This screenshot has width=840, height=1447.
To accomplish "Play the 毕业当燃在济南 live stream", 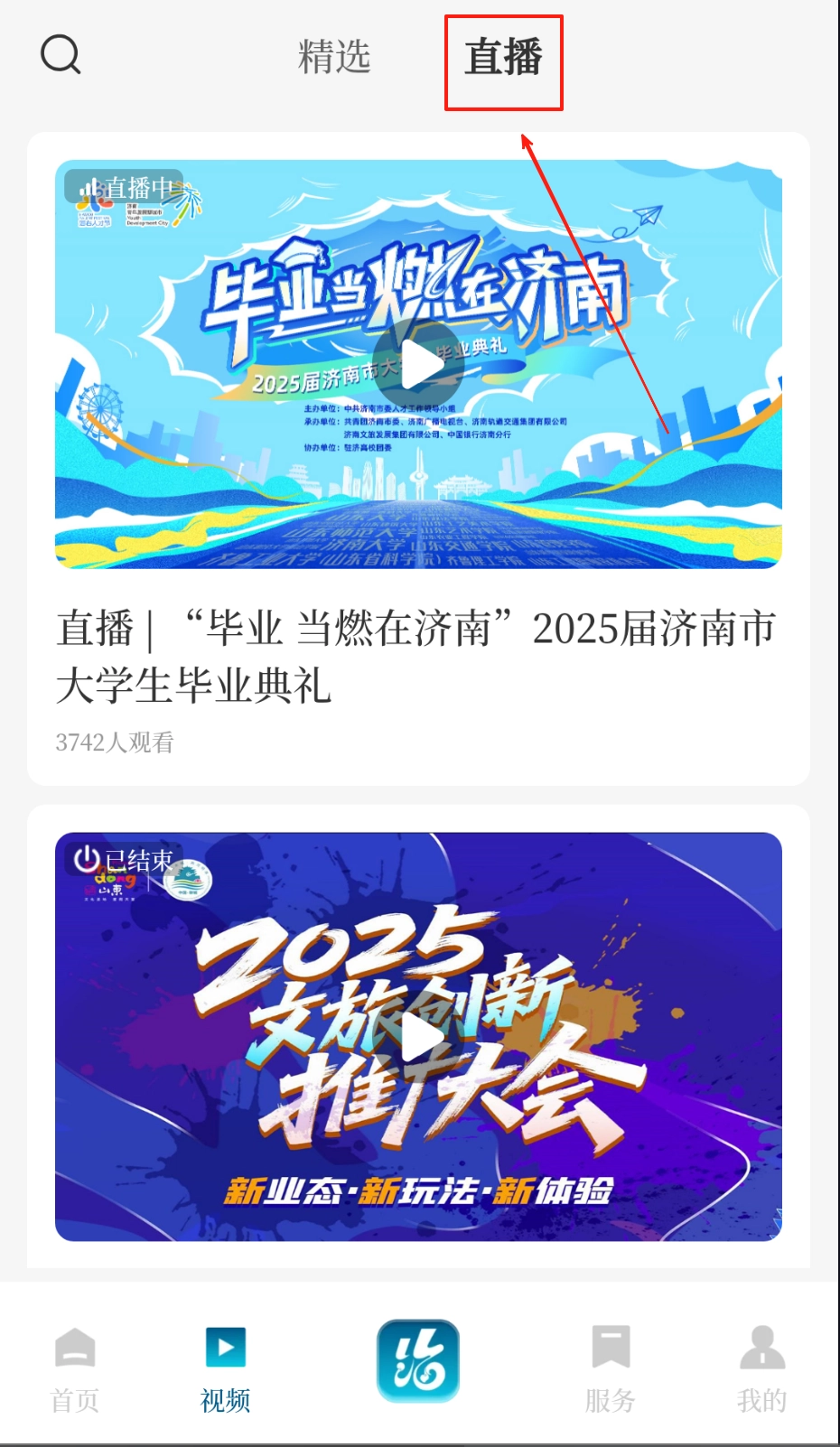I will tap(418, 364).
